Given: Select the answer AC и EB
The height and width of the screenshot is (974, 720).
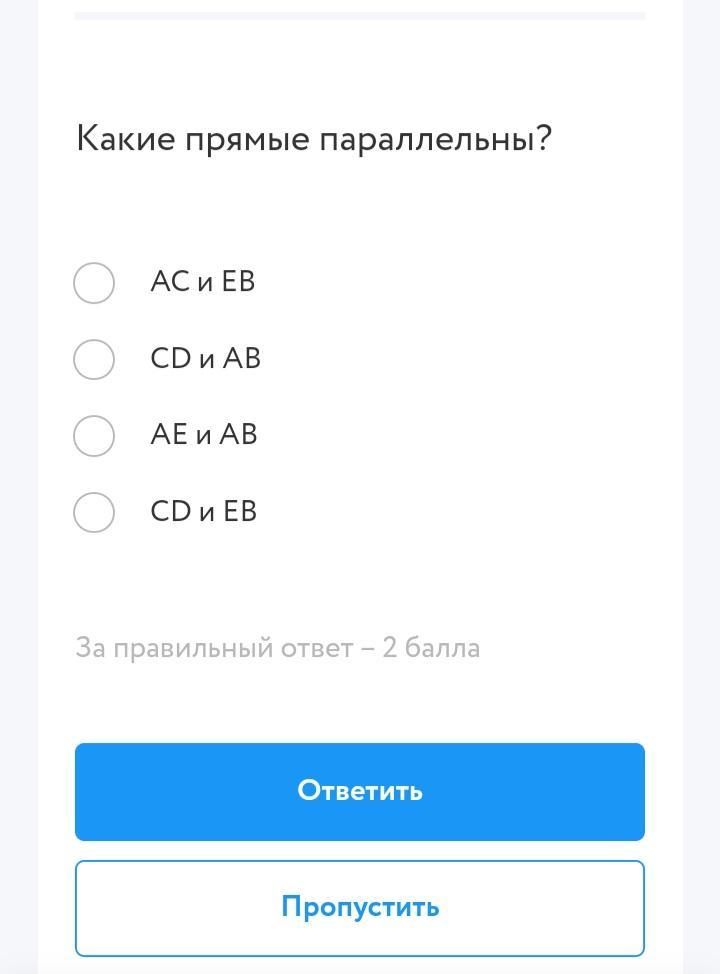Looking at the screenshot, I should pyautogui.click(x=94, y=283).
